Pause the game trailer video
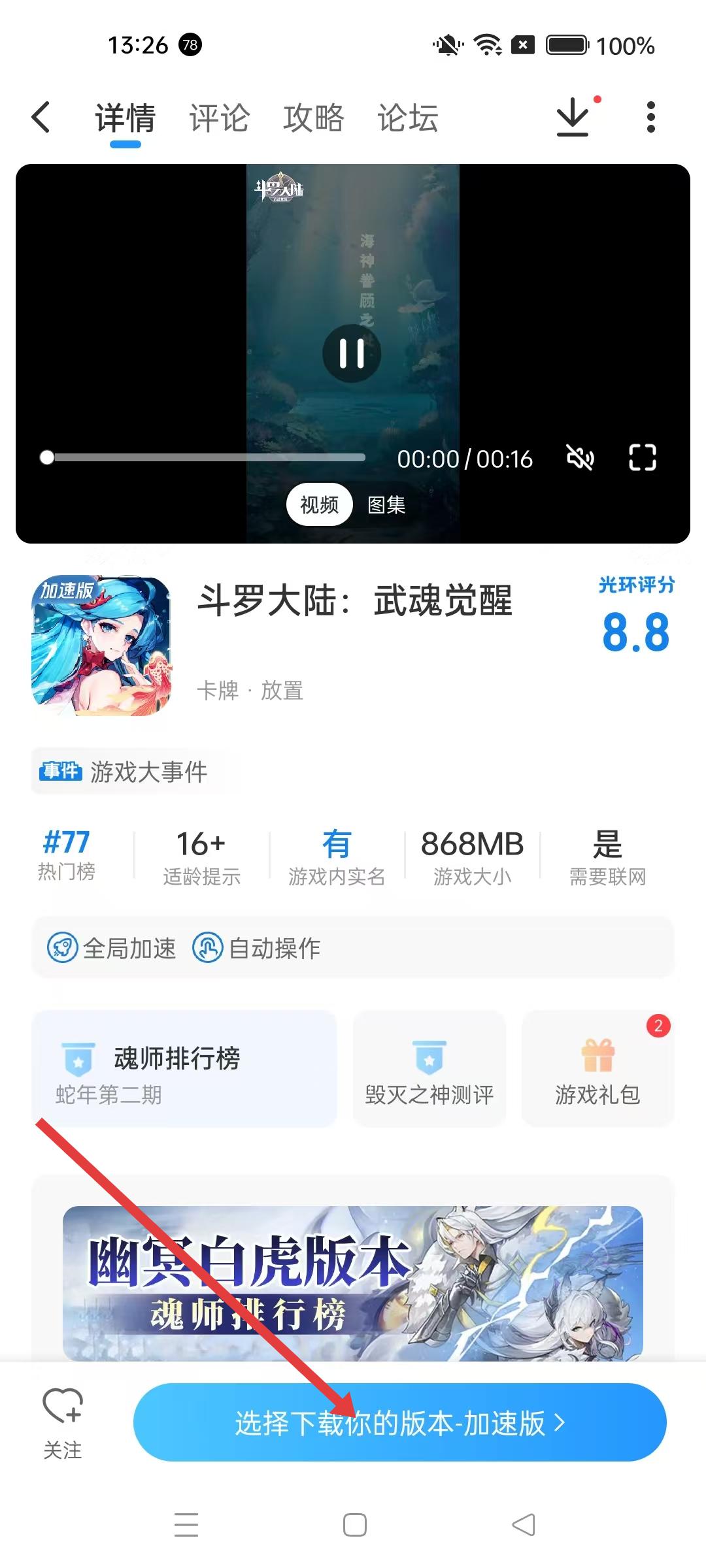 (x=352, y=353)
